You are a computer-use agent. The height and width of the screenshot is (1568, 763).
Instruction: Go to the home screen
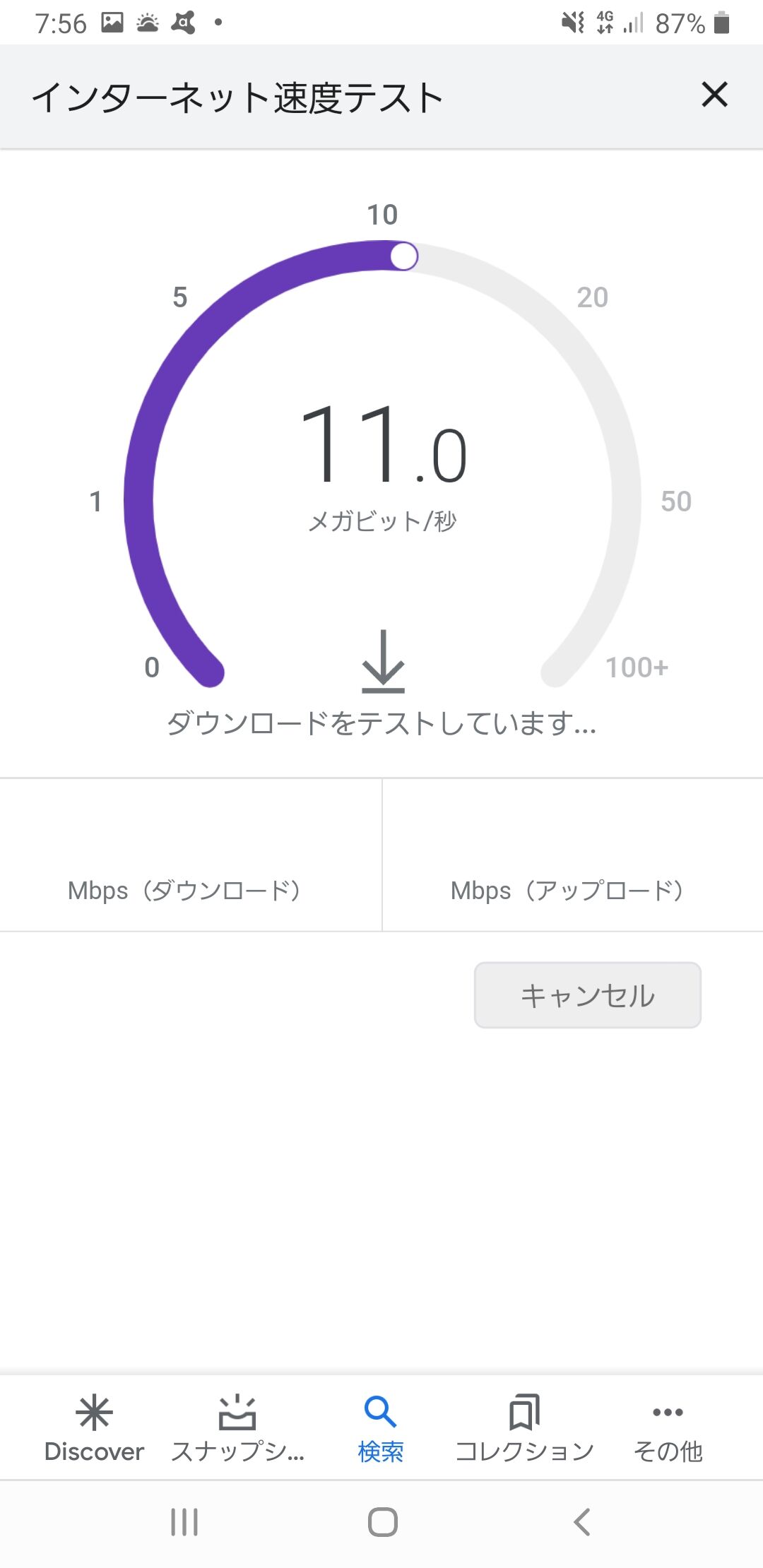tap(382, 1522)
